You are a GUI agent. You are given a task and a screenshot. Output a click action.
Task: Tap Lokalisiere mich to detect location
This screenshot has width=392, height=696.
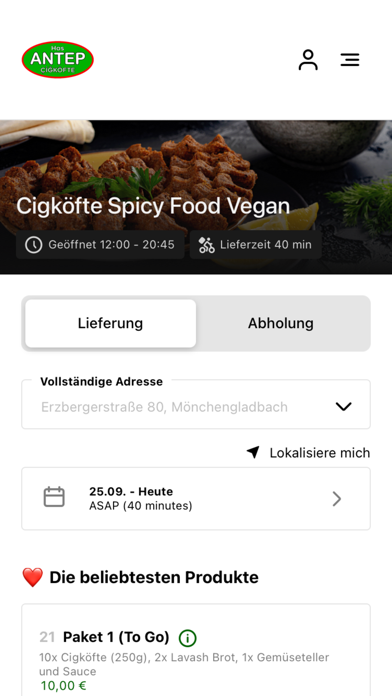(x=308, y=453)
